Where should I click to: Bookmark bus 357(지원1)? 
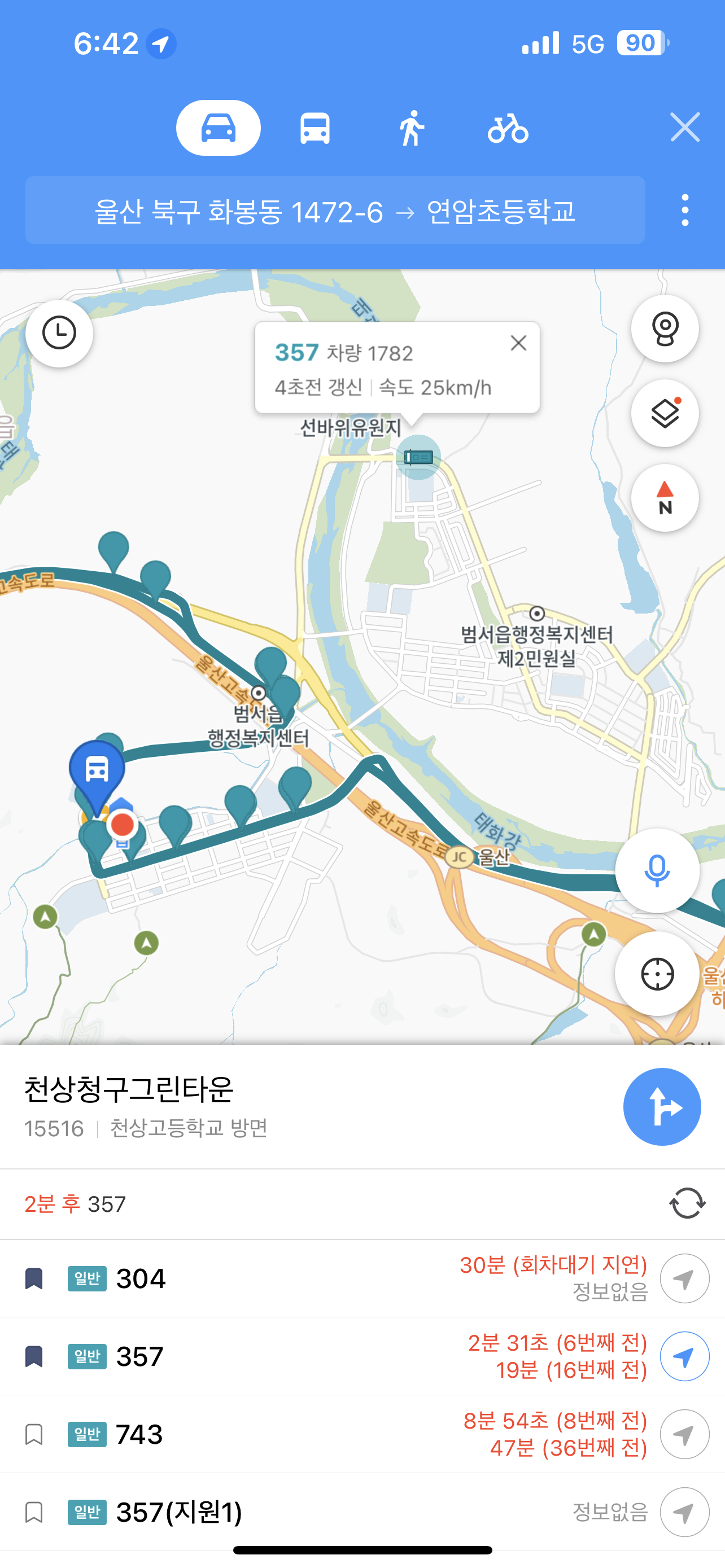pyautogui.click(x=34, y=1512)
